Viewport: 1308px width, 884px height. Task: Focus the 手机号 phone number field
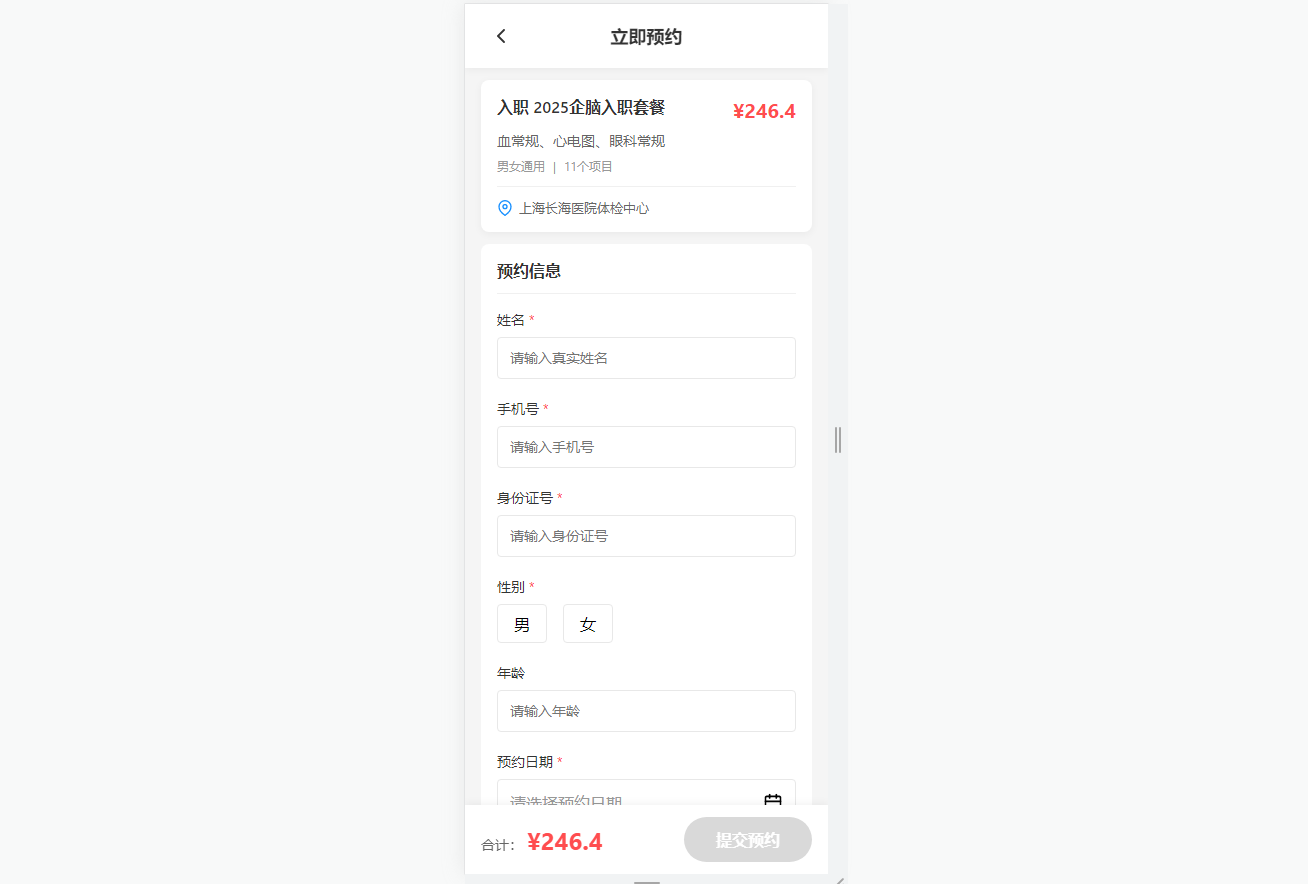(646, 447)
